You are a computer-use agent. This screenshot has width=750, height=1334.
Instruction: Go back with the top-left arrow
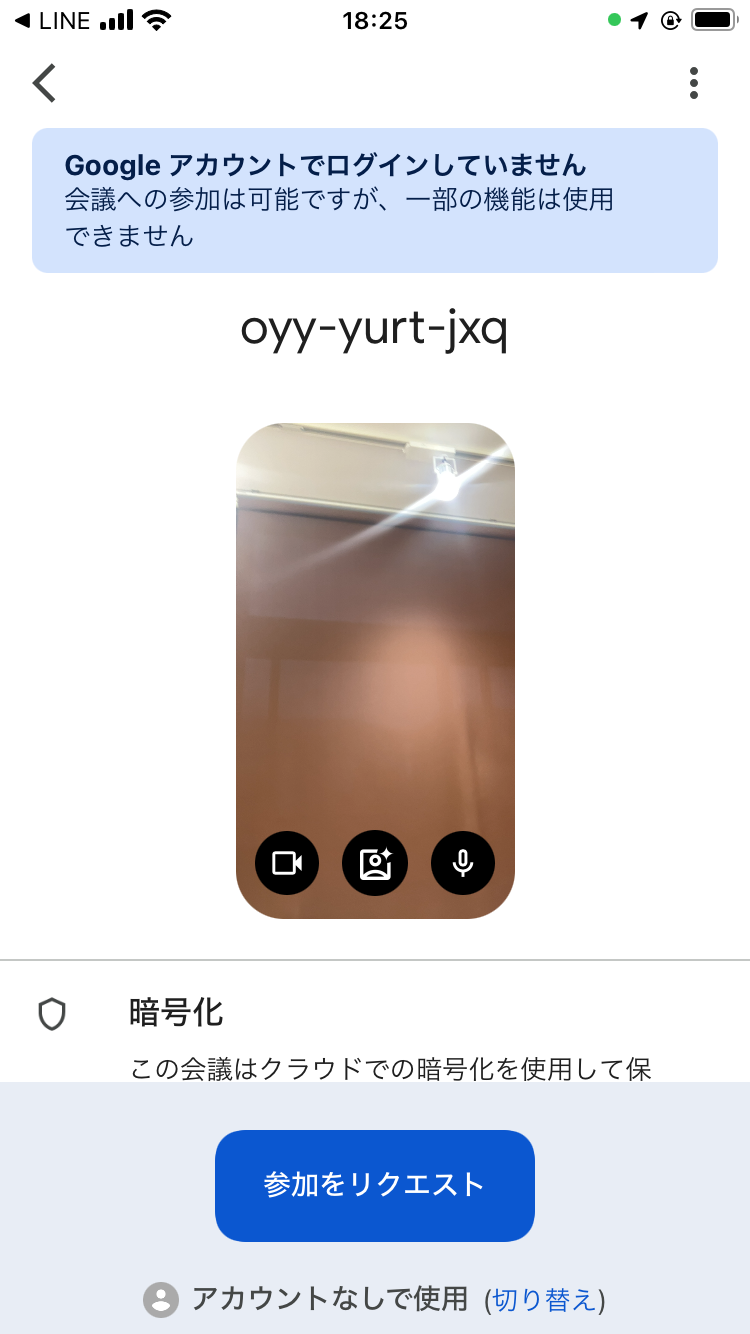point(45,83)
